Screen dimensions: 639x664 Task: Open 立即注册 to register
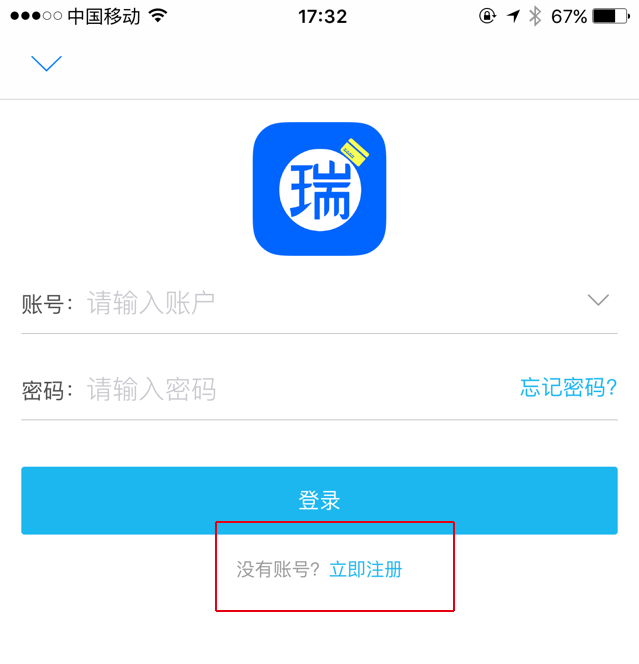click(x=366, y=570)
